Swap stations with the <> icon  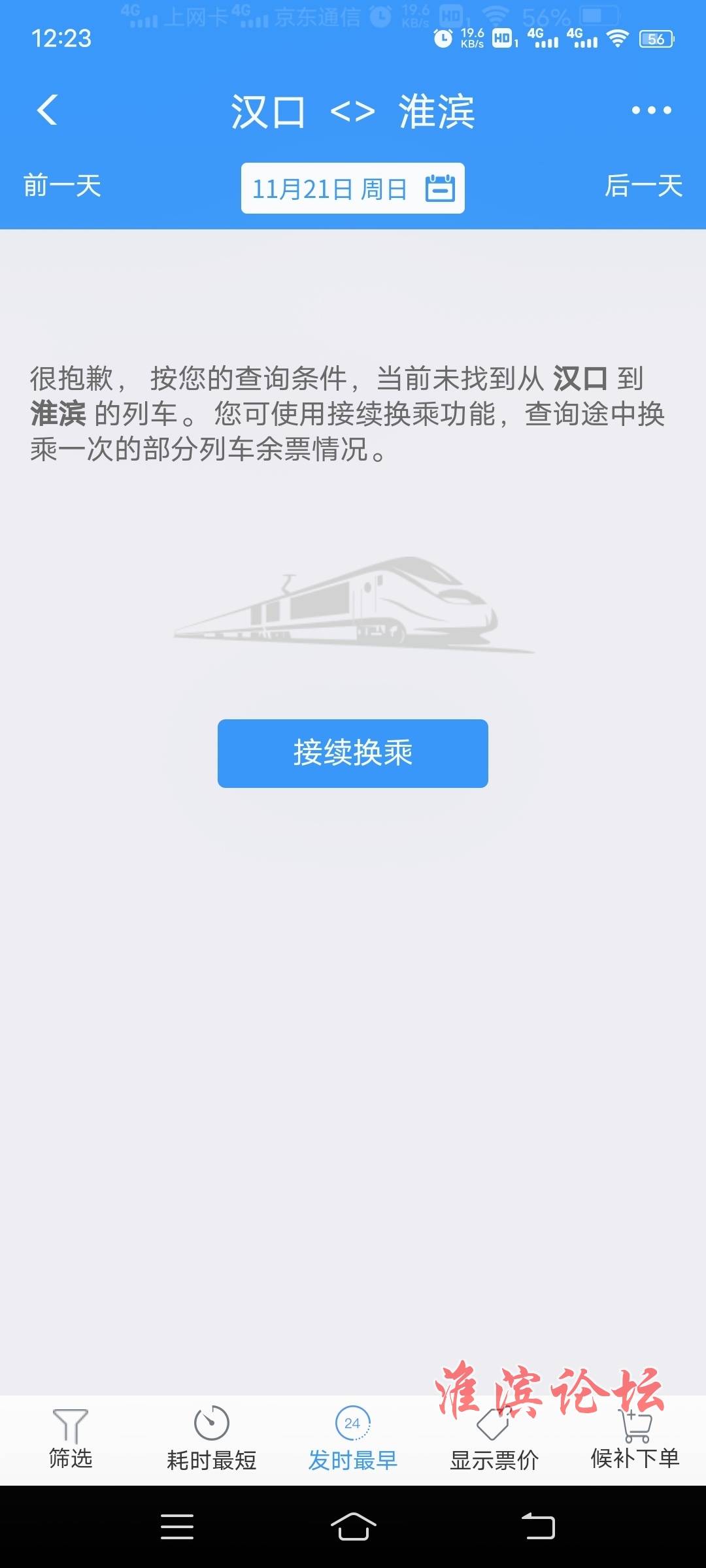tap(352, 112)
